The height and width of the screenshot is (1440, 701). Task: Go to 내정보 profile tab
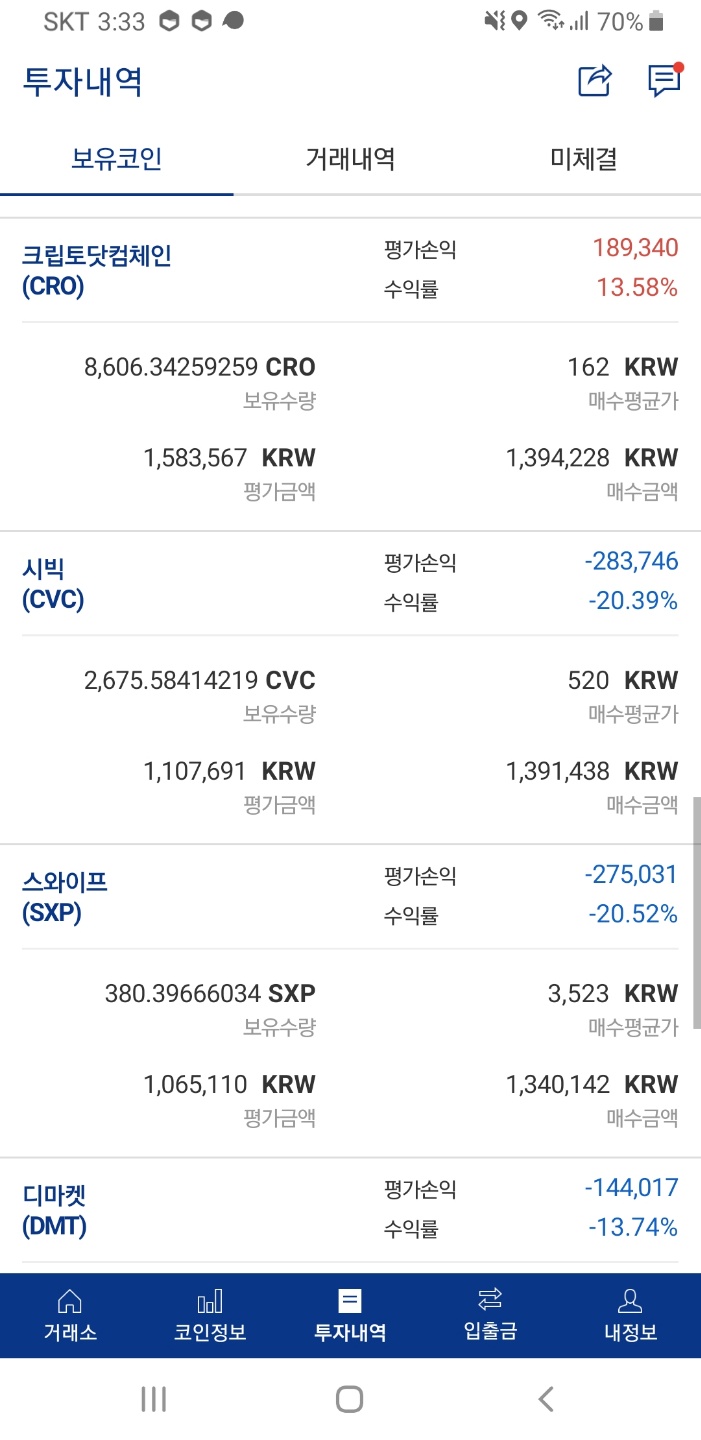pos(630,1315)
